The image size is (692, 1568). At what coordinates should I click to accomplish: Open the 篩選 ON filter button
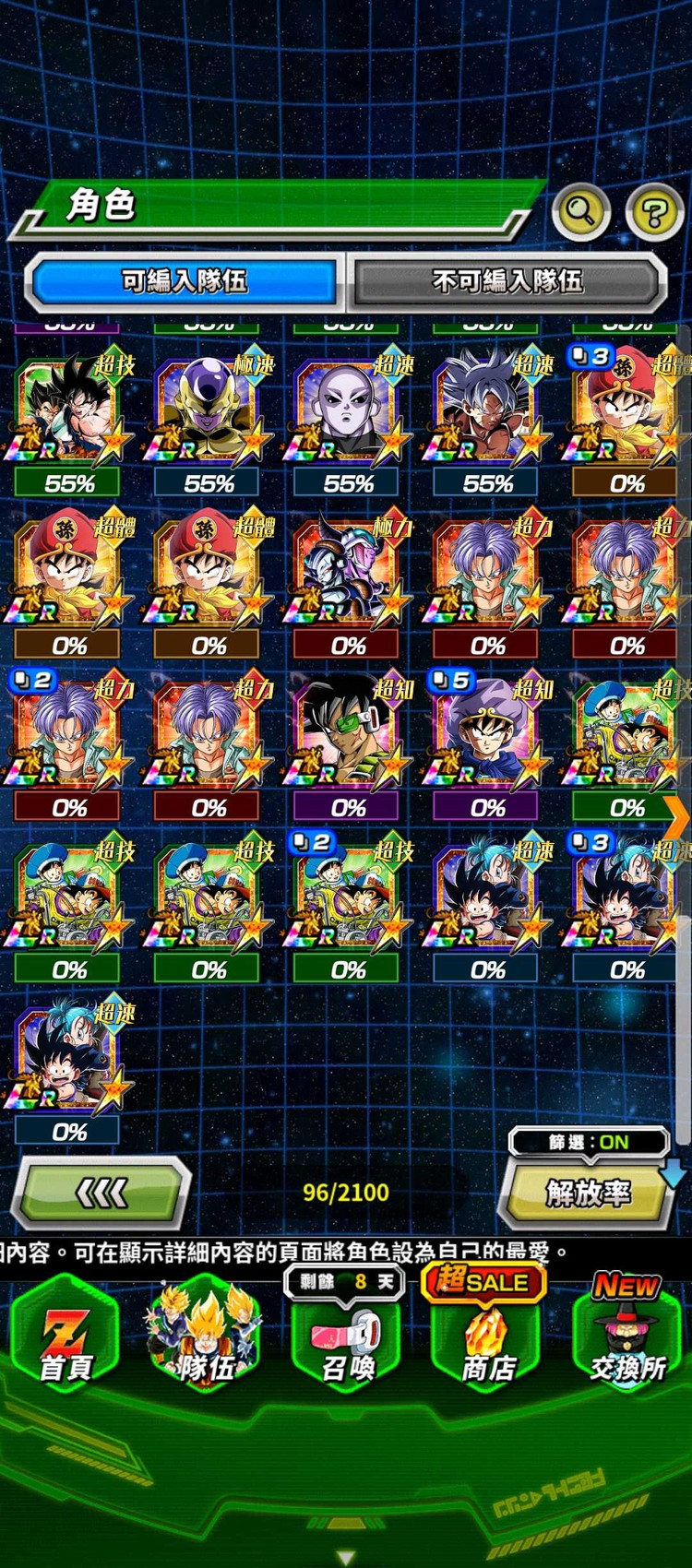[x=589, y=1142]
